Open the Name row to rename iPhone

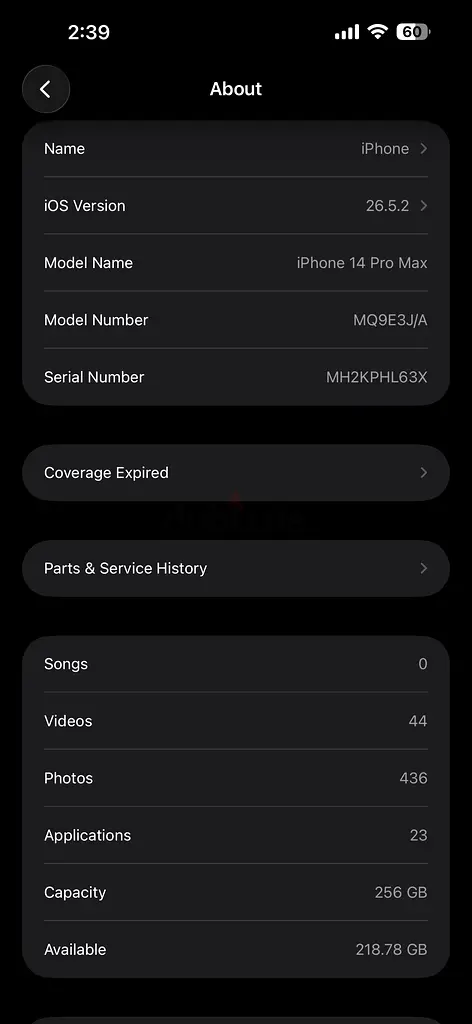point(236,149)
